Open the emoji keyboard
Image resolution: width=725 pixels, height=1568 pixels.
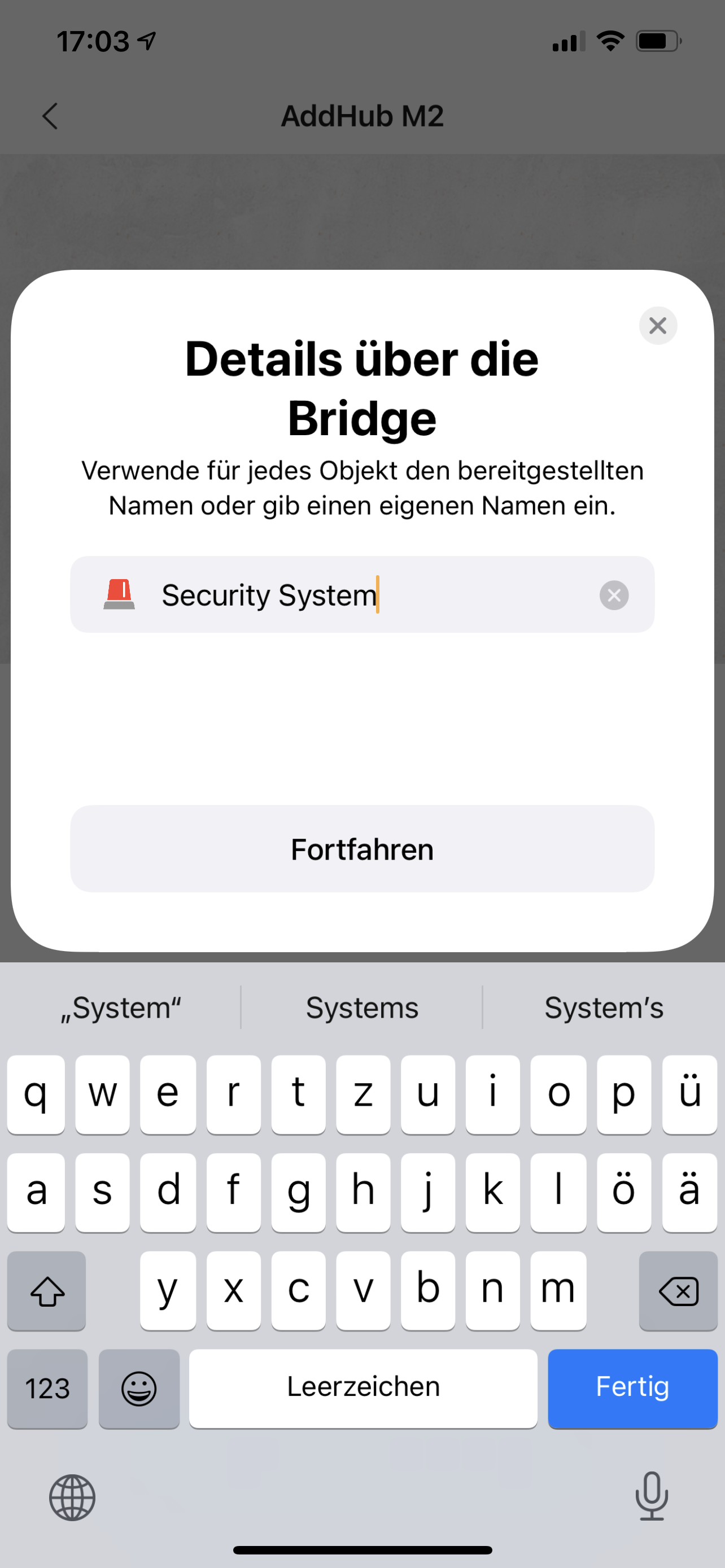pos(139,1389)
